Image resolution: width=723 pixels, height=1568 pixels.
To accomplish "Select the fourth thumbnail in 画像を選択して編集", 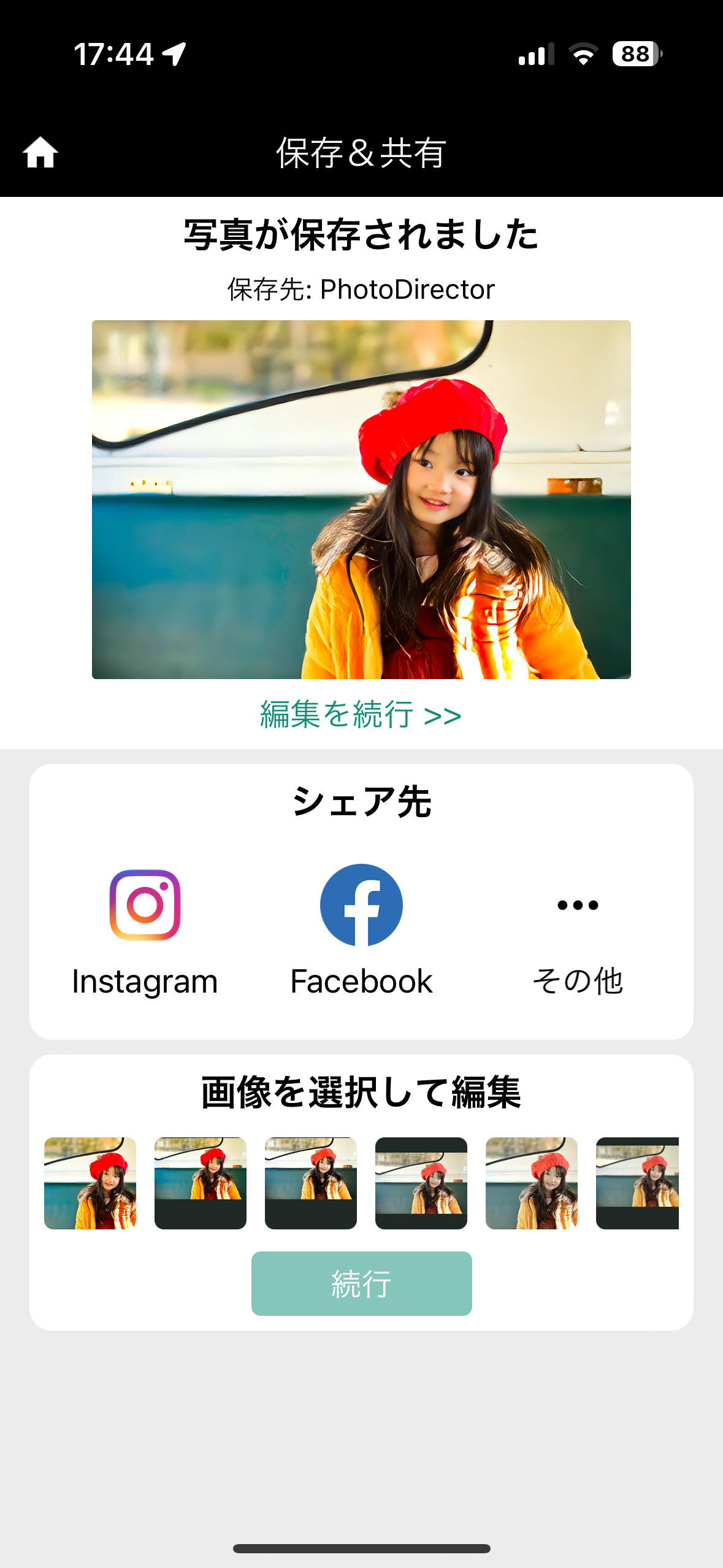I will point(421,1183).
